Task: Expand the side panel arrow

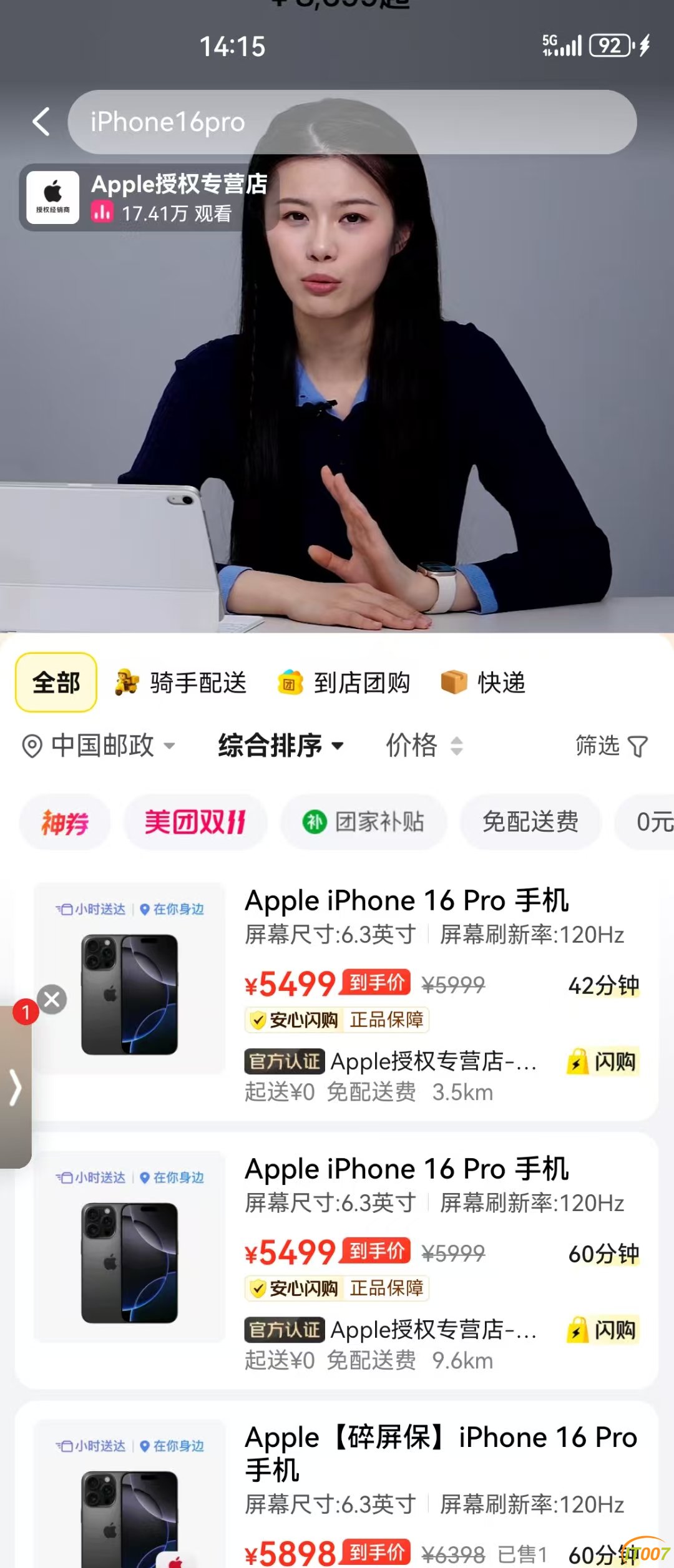Action: tap(15, 1088)
